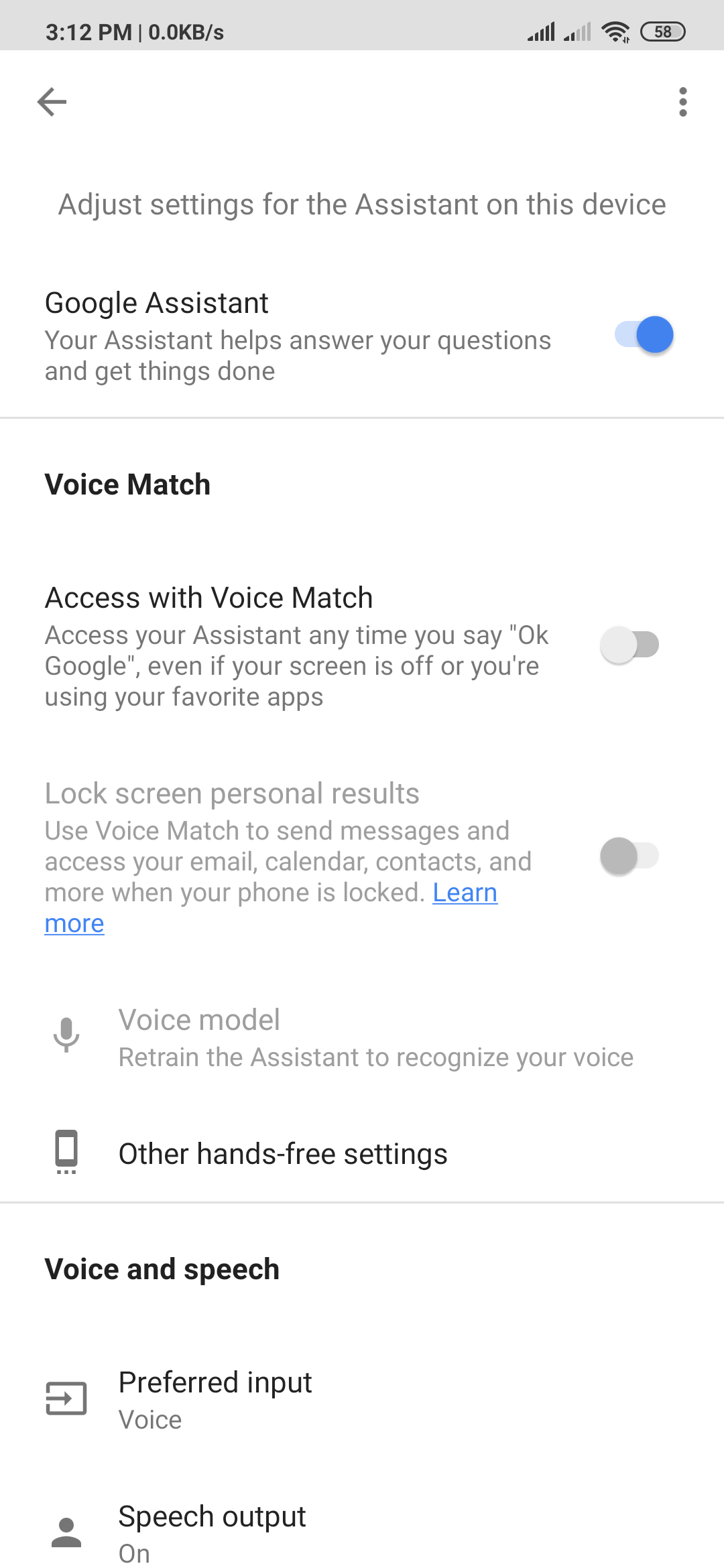Open Preferred input setting

click(x=362, y=1400)
